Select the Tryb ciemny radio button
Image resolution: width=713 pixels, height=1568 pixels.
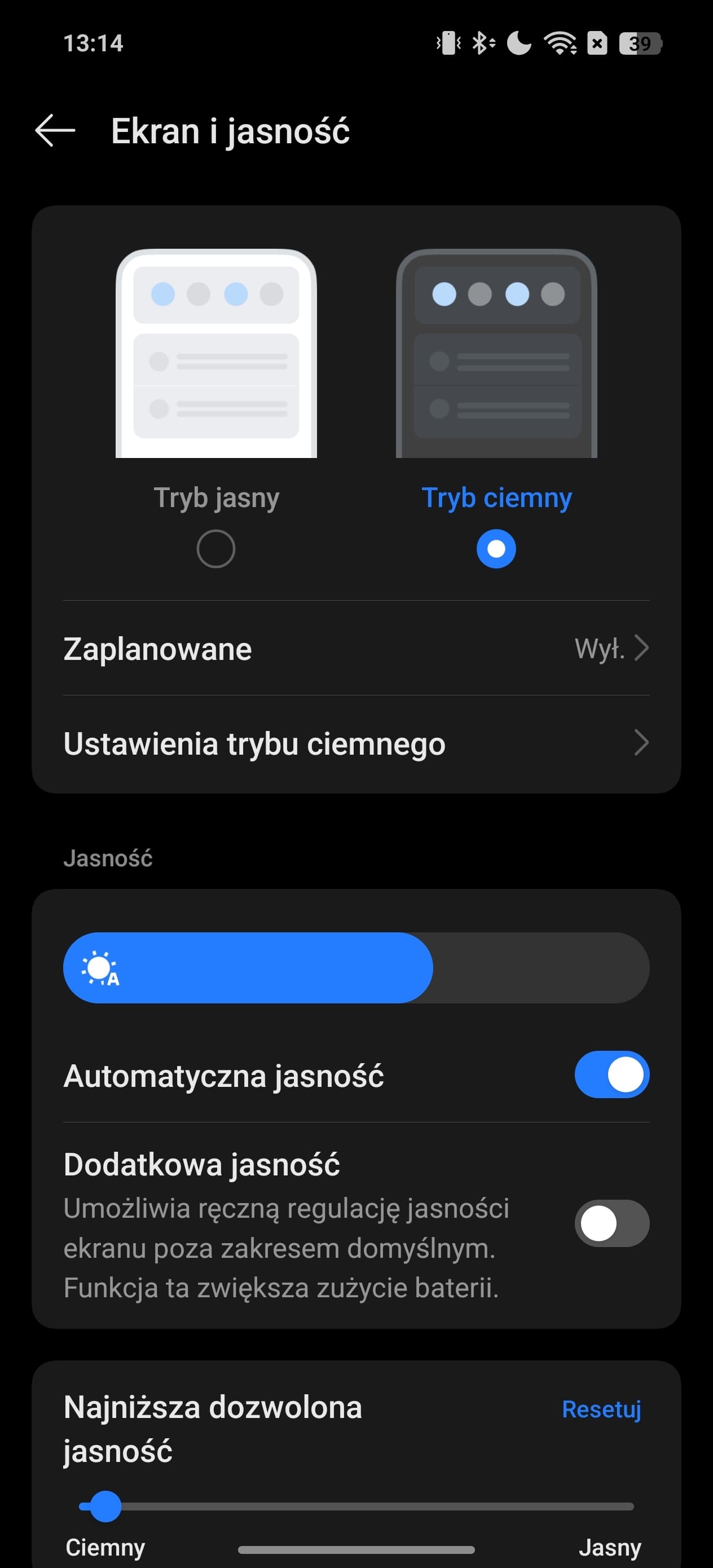click(x=496, y=549)
